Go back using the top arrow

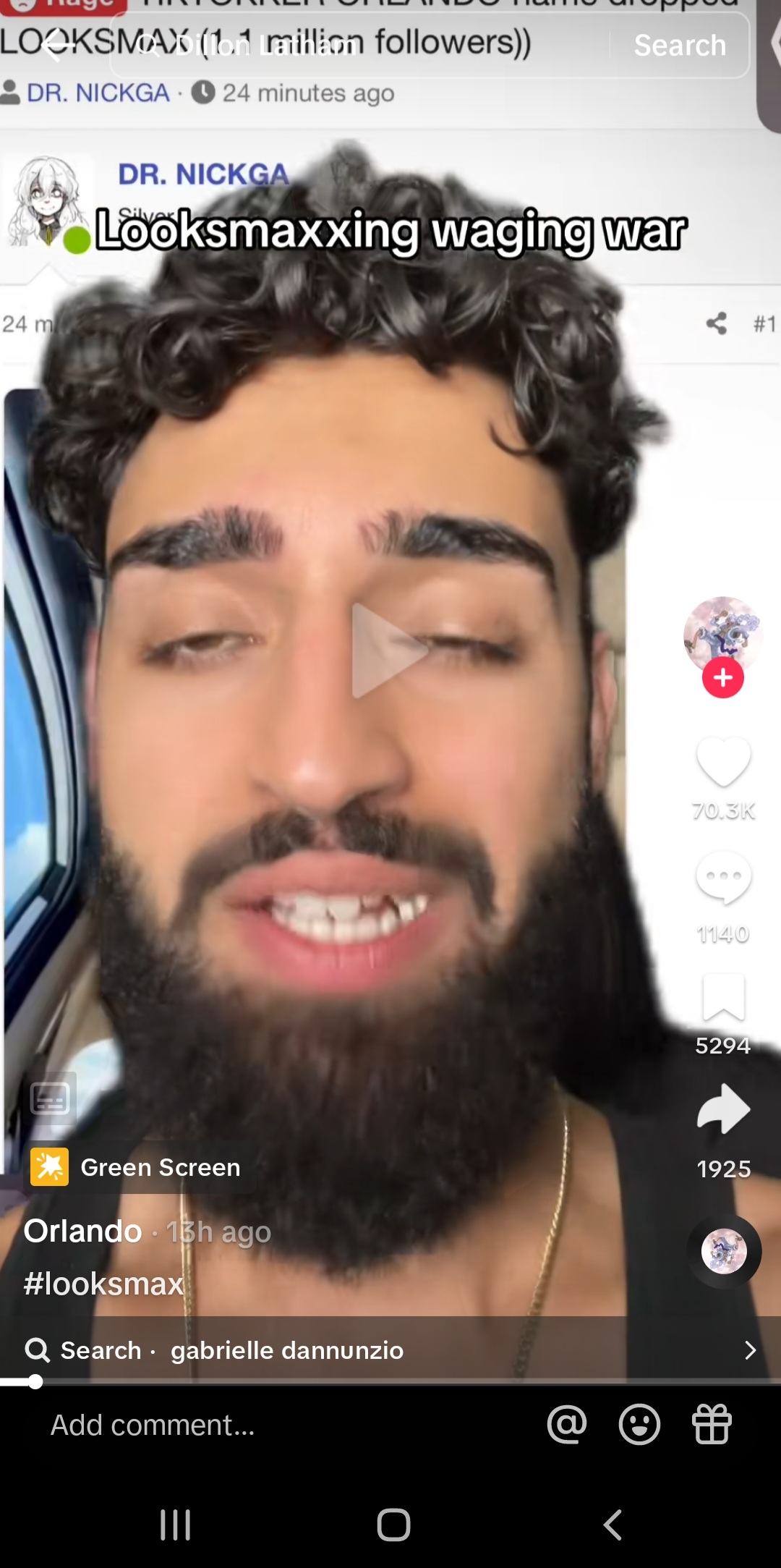pyautogui.click(x=56, y=46)
